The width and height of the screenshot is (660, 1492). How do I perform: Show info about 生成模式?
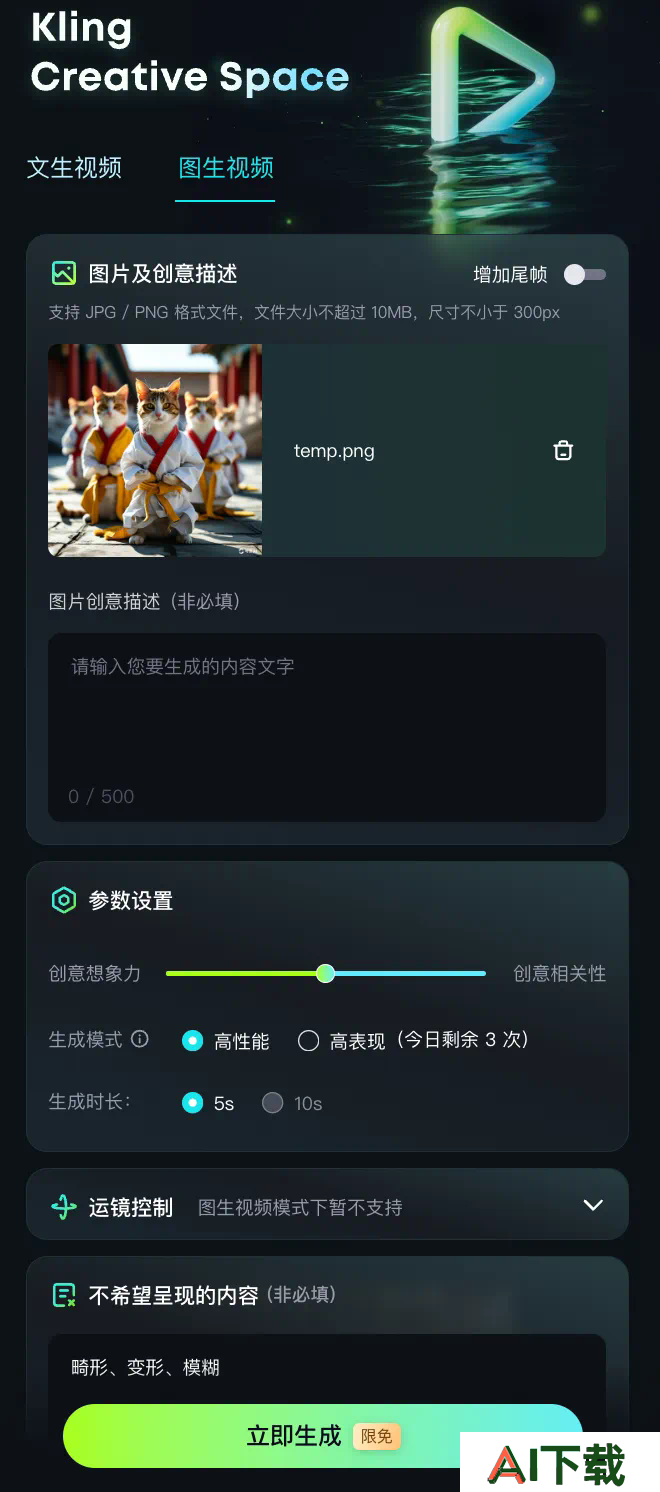coord(140,1039)
